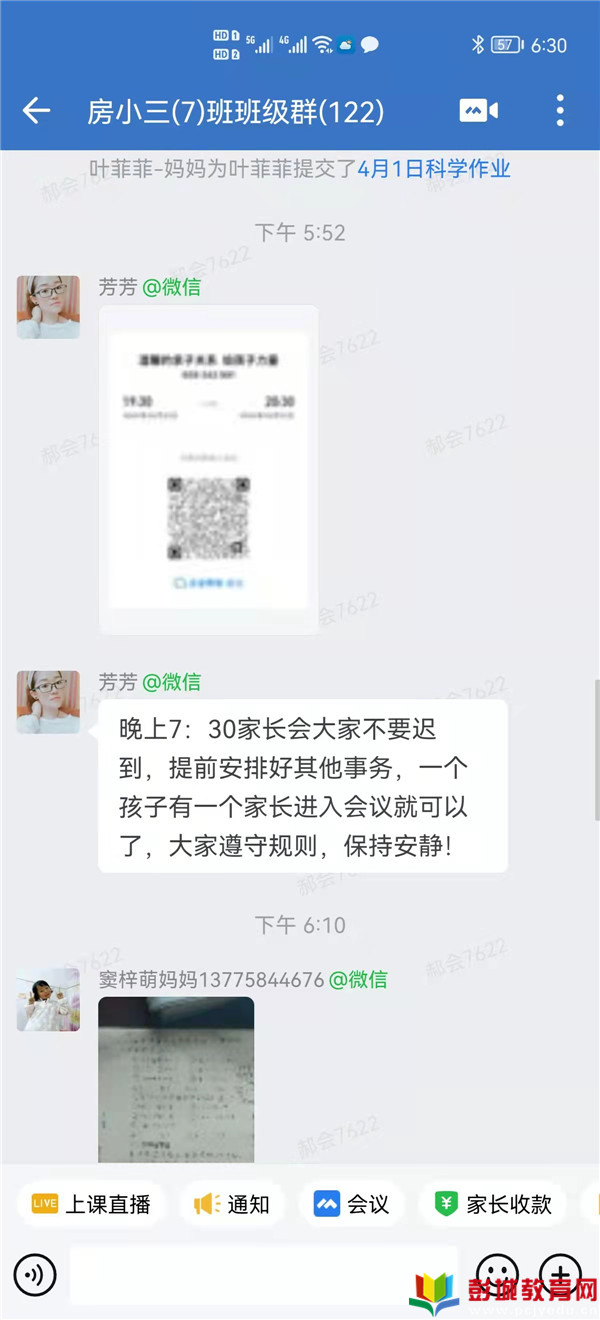Open the QR code image from 芳芳
This screenshot has width=600, height=1320.
208,469
